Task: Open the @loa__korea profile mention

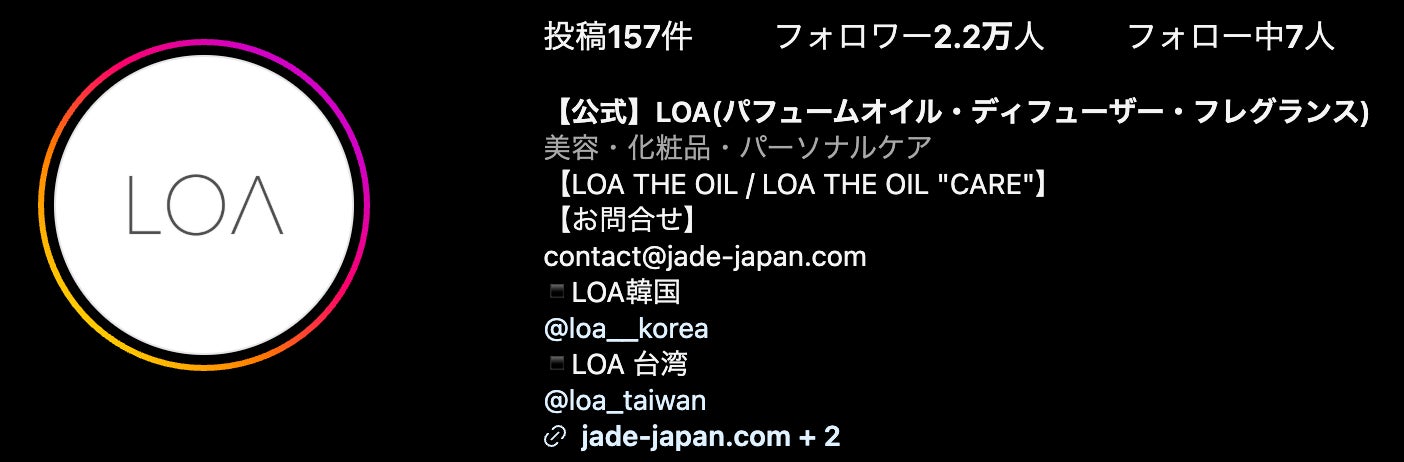Action: (x=626, y=328)
